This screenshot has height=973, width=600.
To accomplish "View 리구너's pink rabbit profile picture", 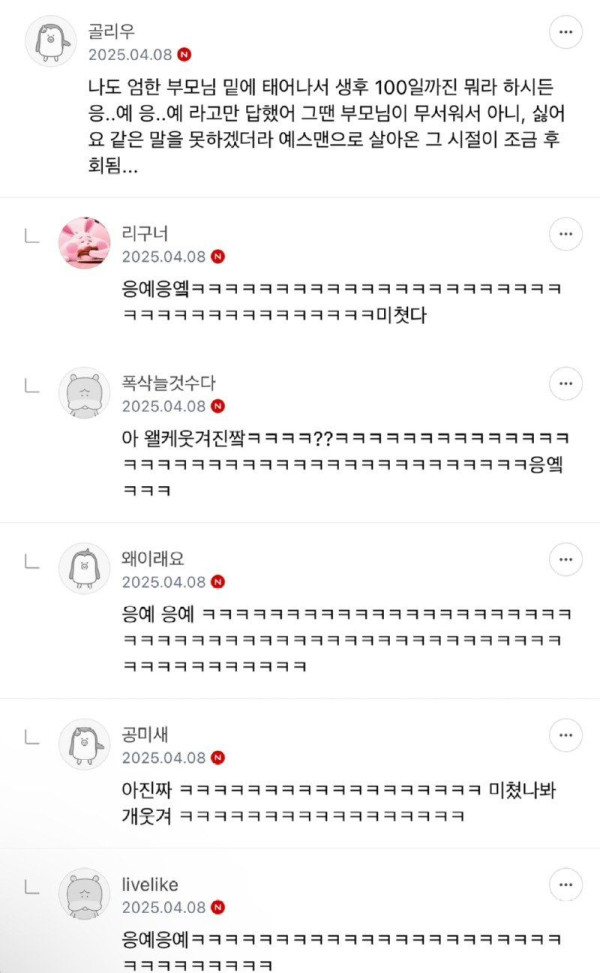I will tap(84, 243).
